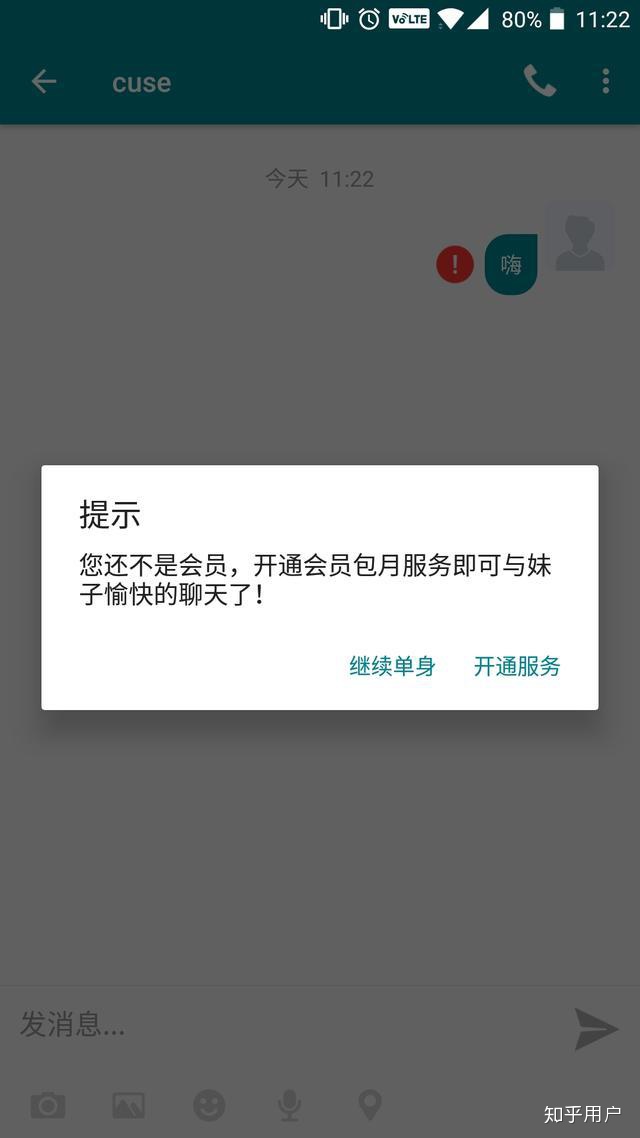Image resolution: width=640 pixels, height=1138 pixels.
Task: Open the camera to take a photo
Action: click(47, 1105)
